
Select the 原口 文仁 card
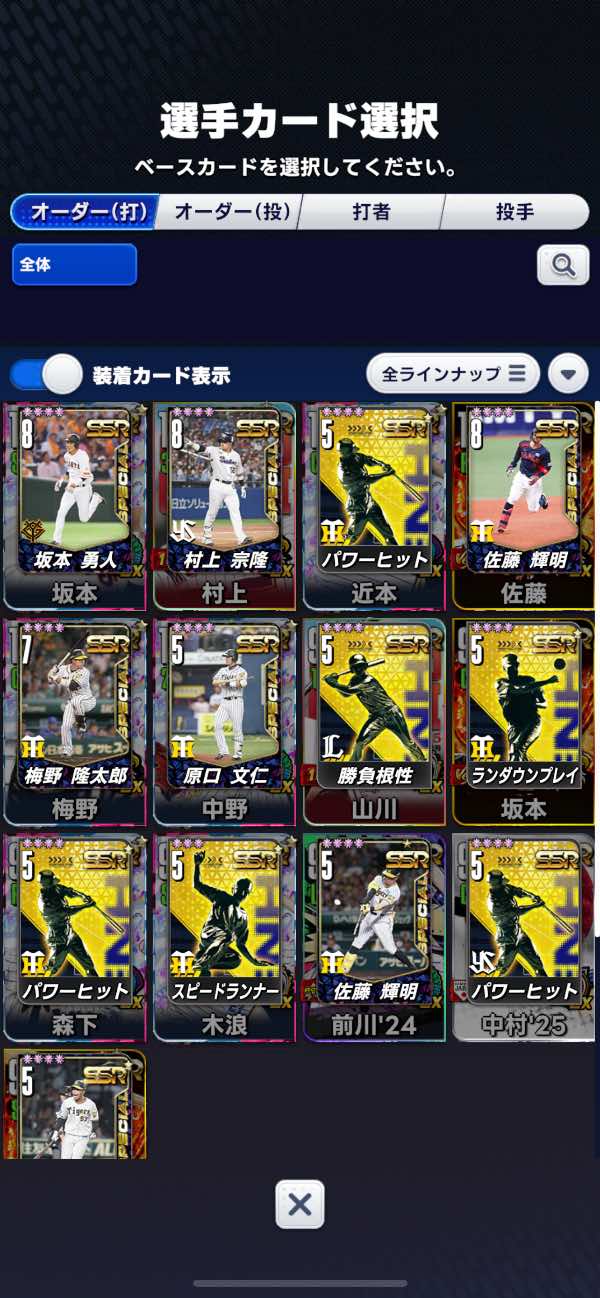point(225,722)
